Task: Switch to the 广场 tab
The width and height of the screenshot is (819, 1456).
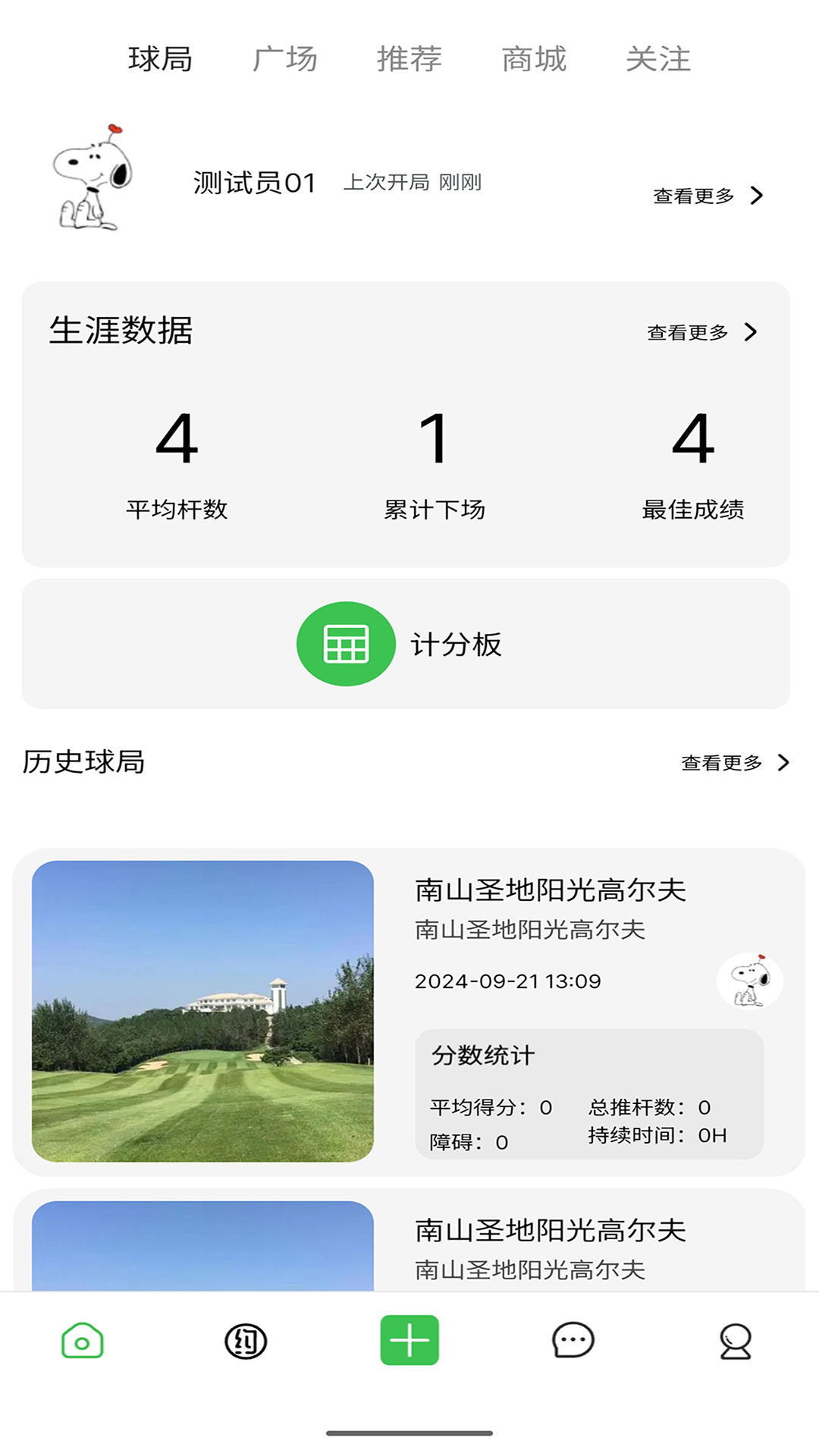Action: point(286,59)
